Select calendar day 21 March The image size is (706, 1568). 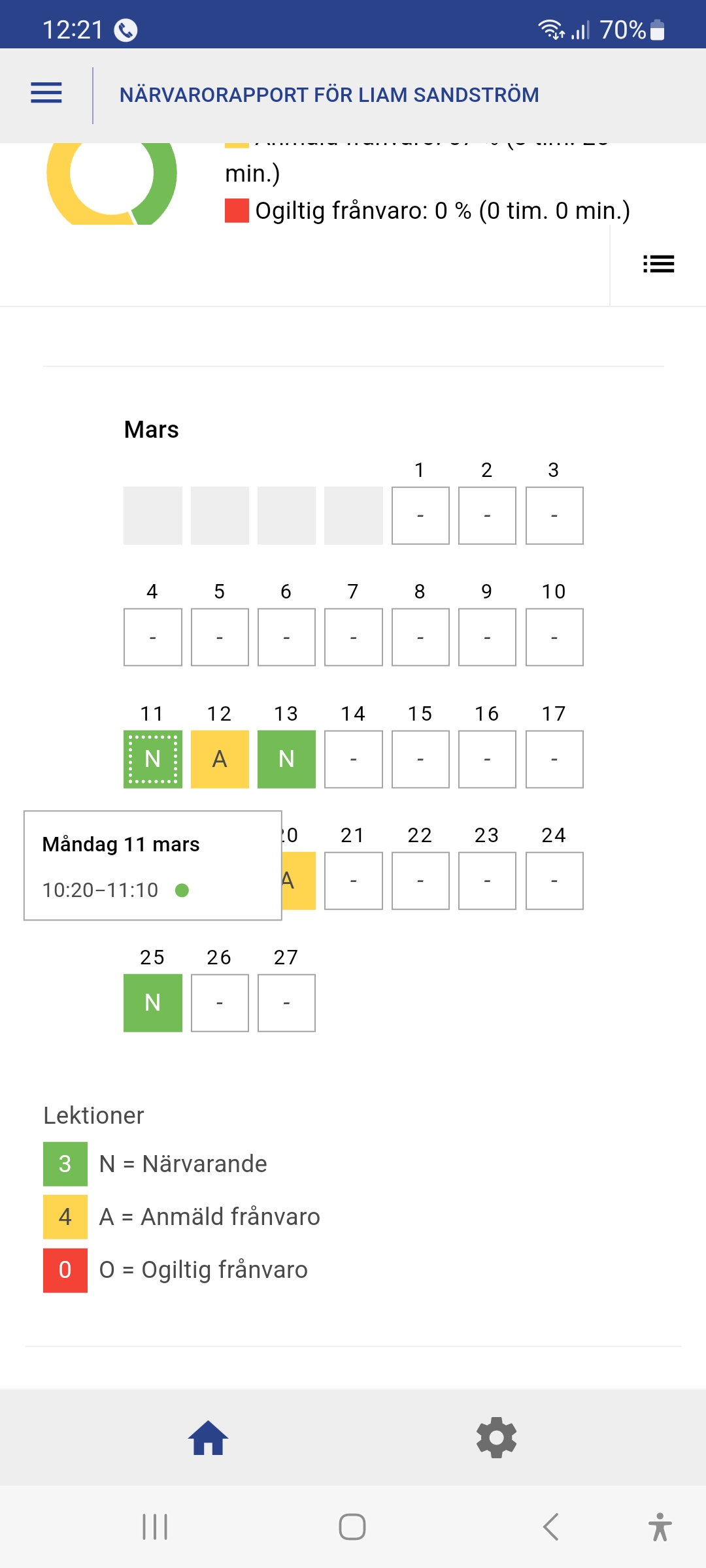pos(354,881)
